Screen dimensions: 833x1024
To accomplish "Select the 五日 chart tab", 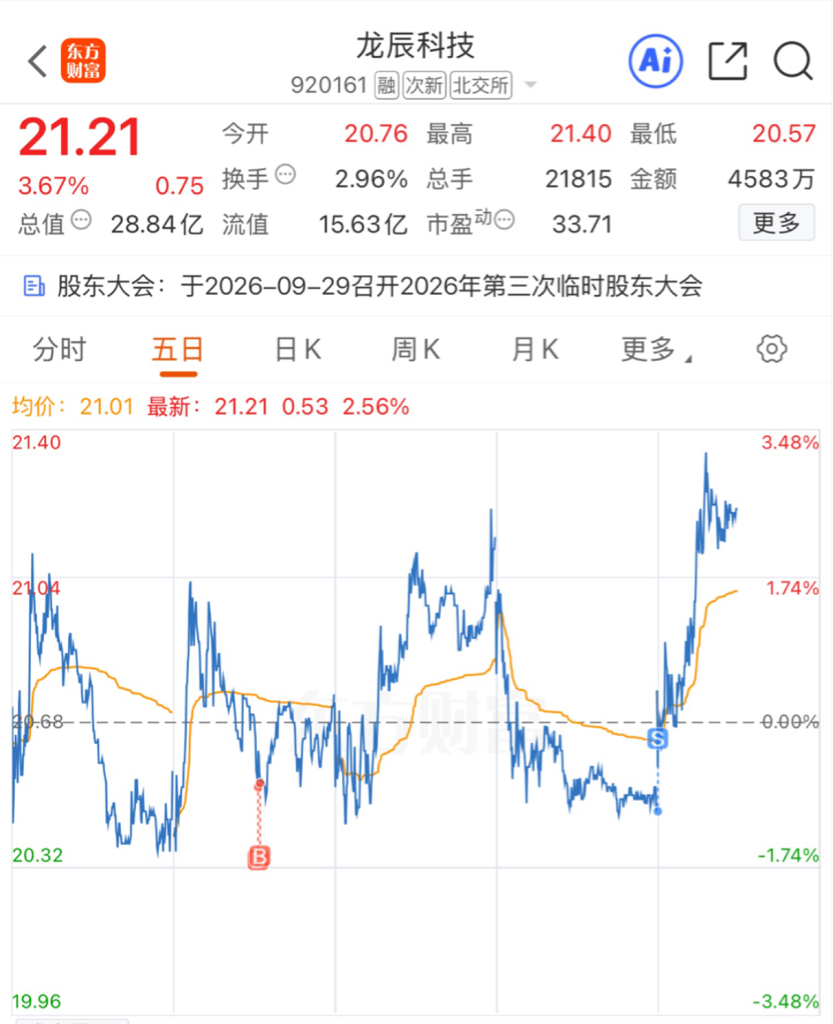I will coord(178,351).
